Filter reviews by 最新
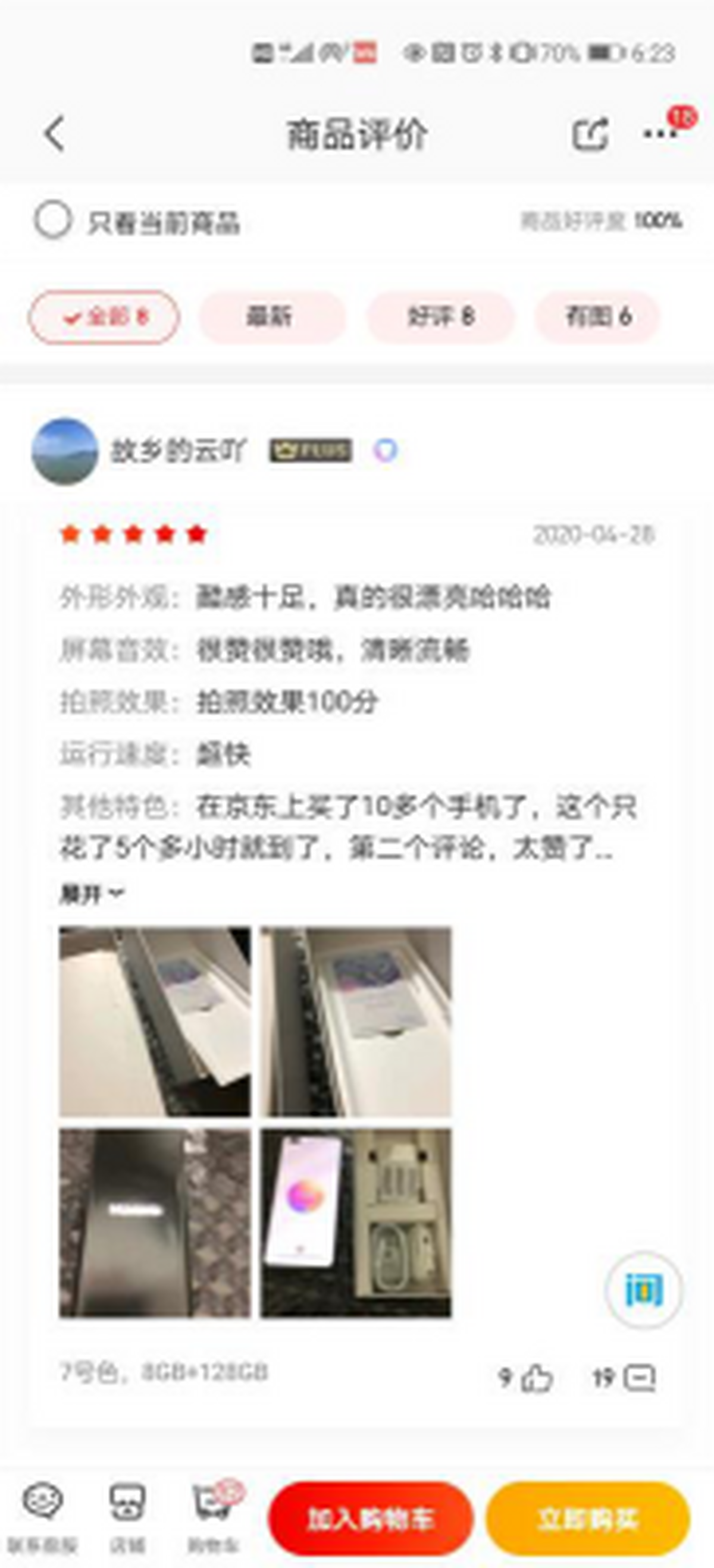Image resolution: width=714 pixels, height=1568 pixels. [x=272, y=317]
